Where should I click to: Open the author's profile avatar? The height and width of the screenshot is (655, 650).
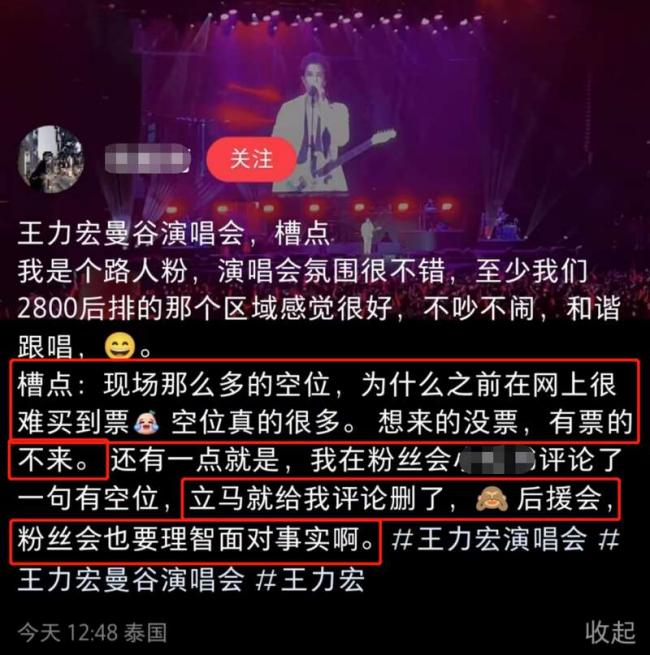coord(52,158)
